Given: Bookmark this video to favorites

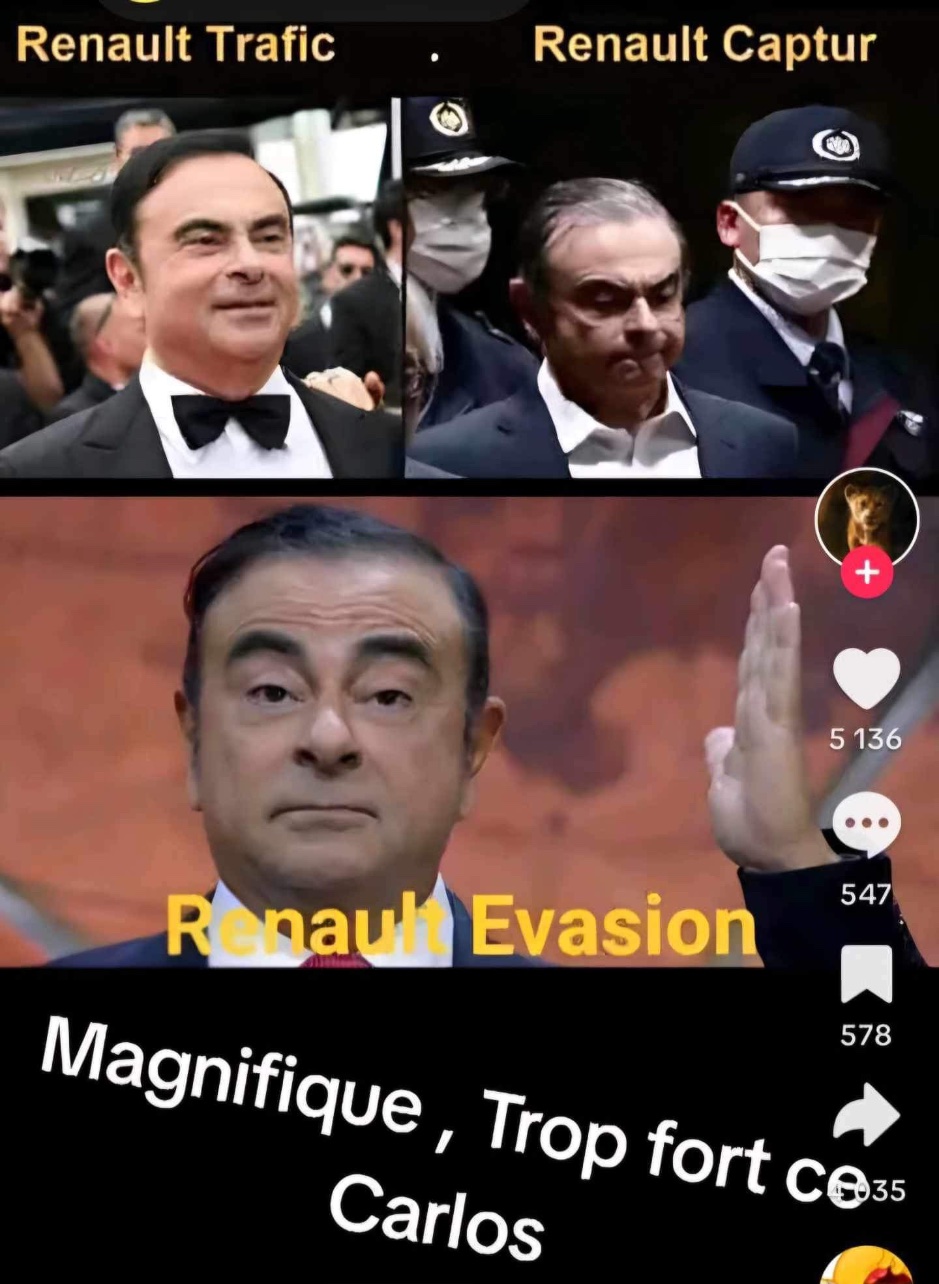Looking at the screenshot, I should 866,976.
